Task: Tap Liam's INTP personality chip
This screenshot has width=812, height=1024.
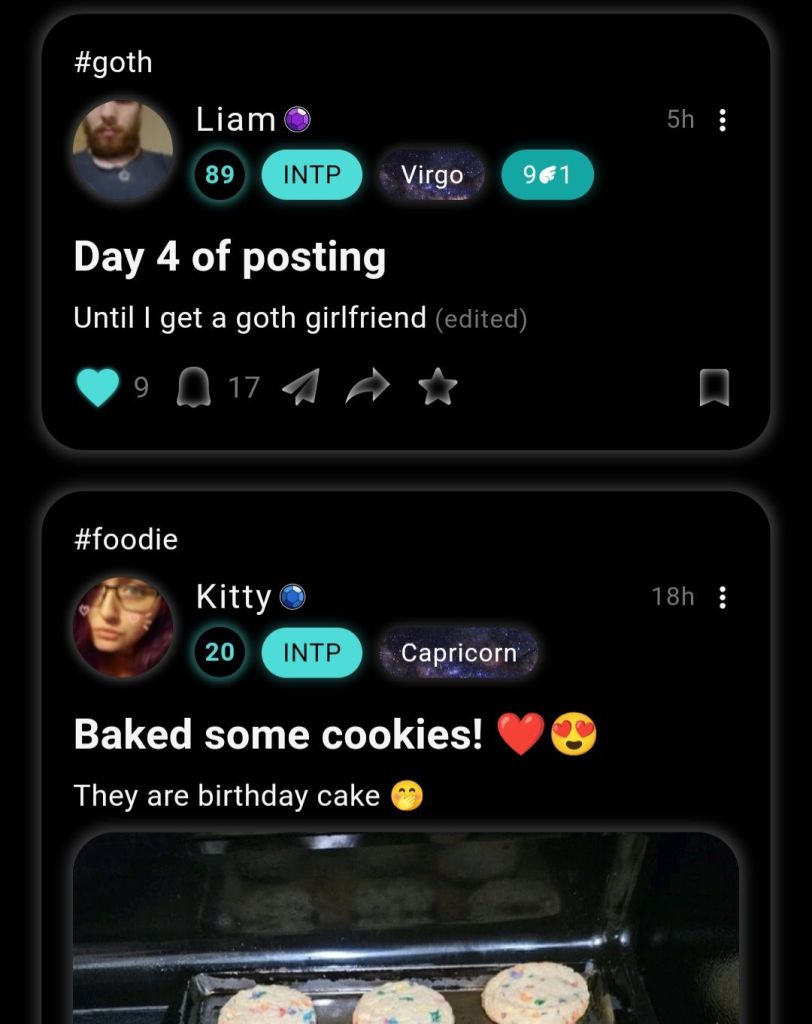Action: coord(311,175)
